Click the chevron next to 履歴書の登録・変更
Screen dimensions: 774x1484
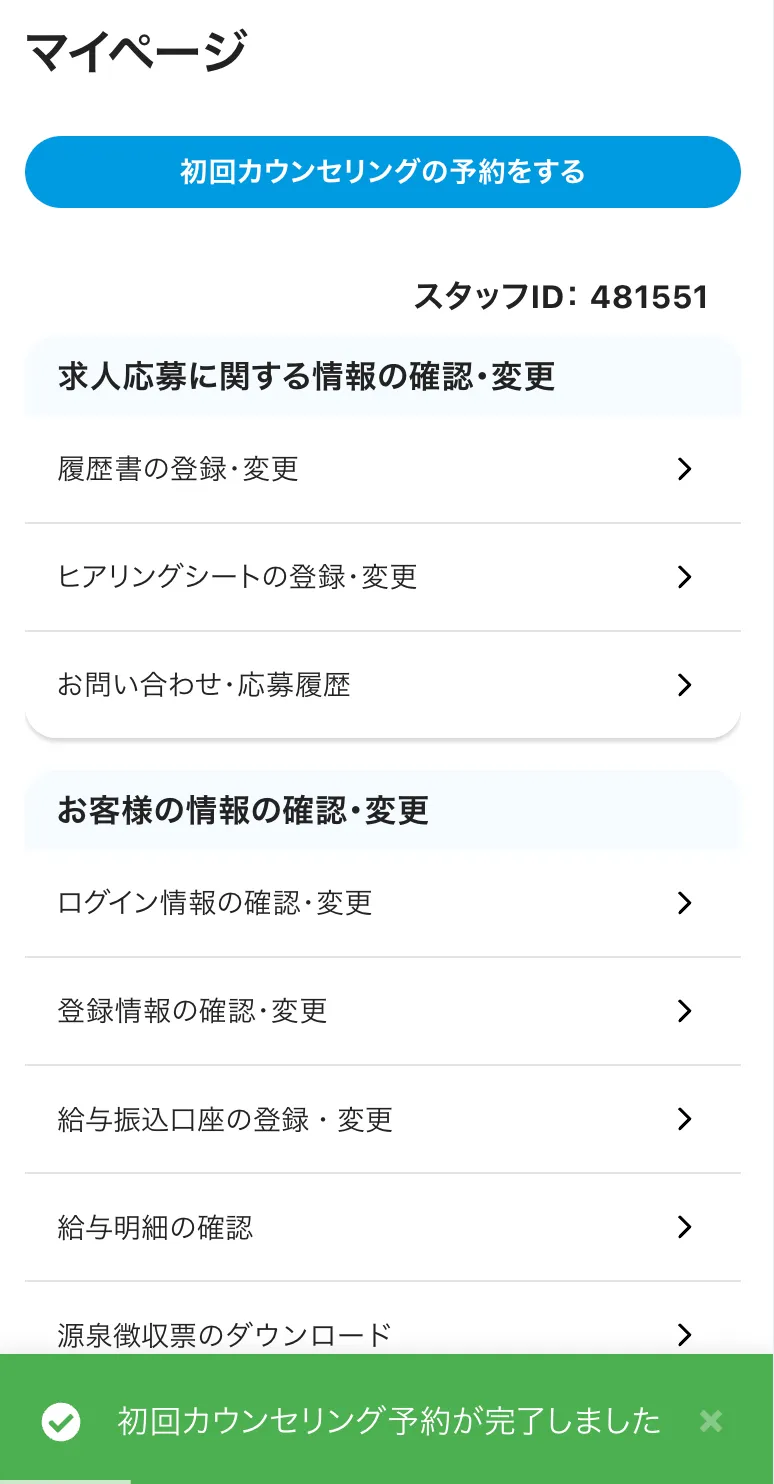tap(684, 469)
